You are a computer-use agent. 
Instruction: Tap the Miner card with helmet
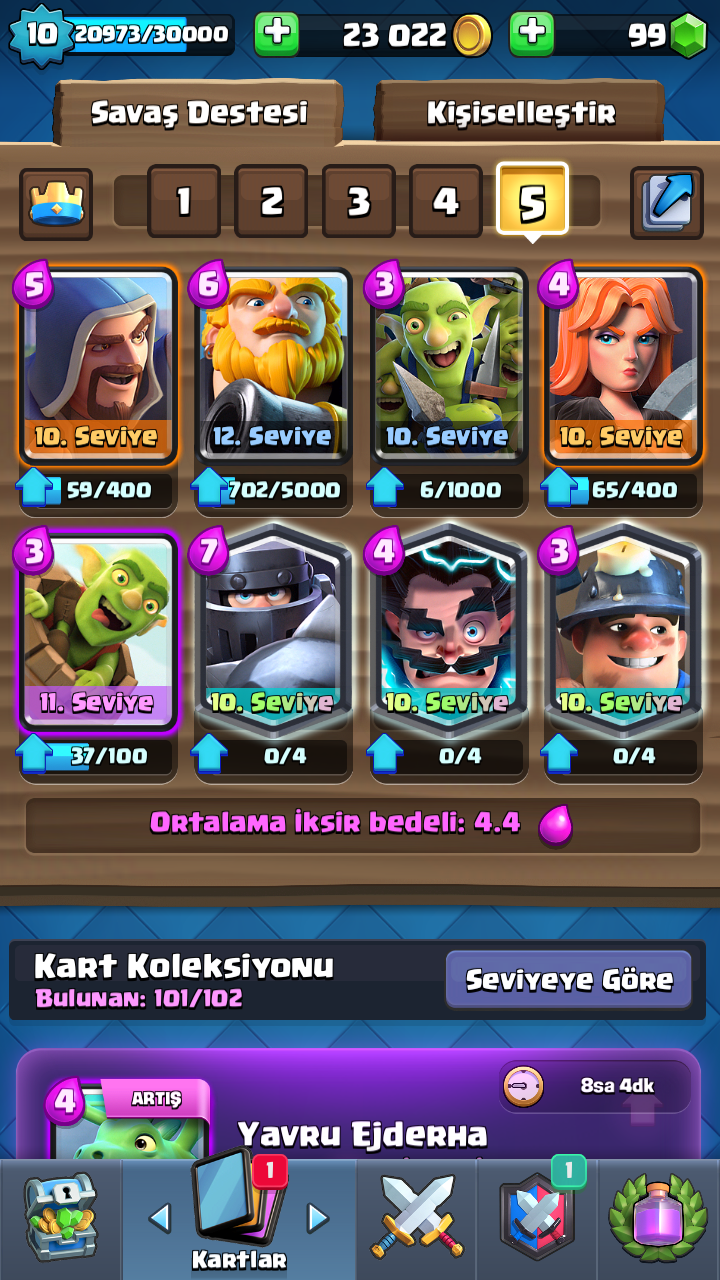(x=622, y=630)
